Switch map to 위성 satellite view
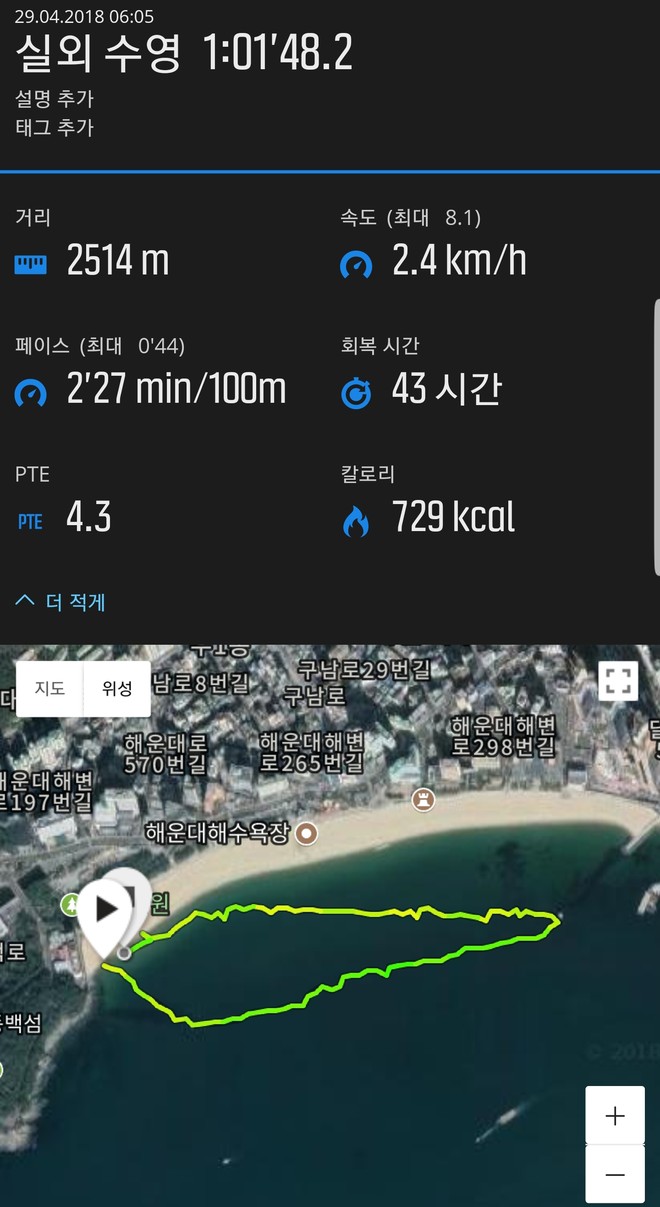 coord(117,689)
